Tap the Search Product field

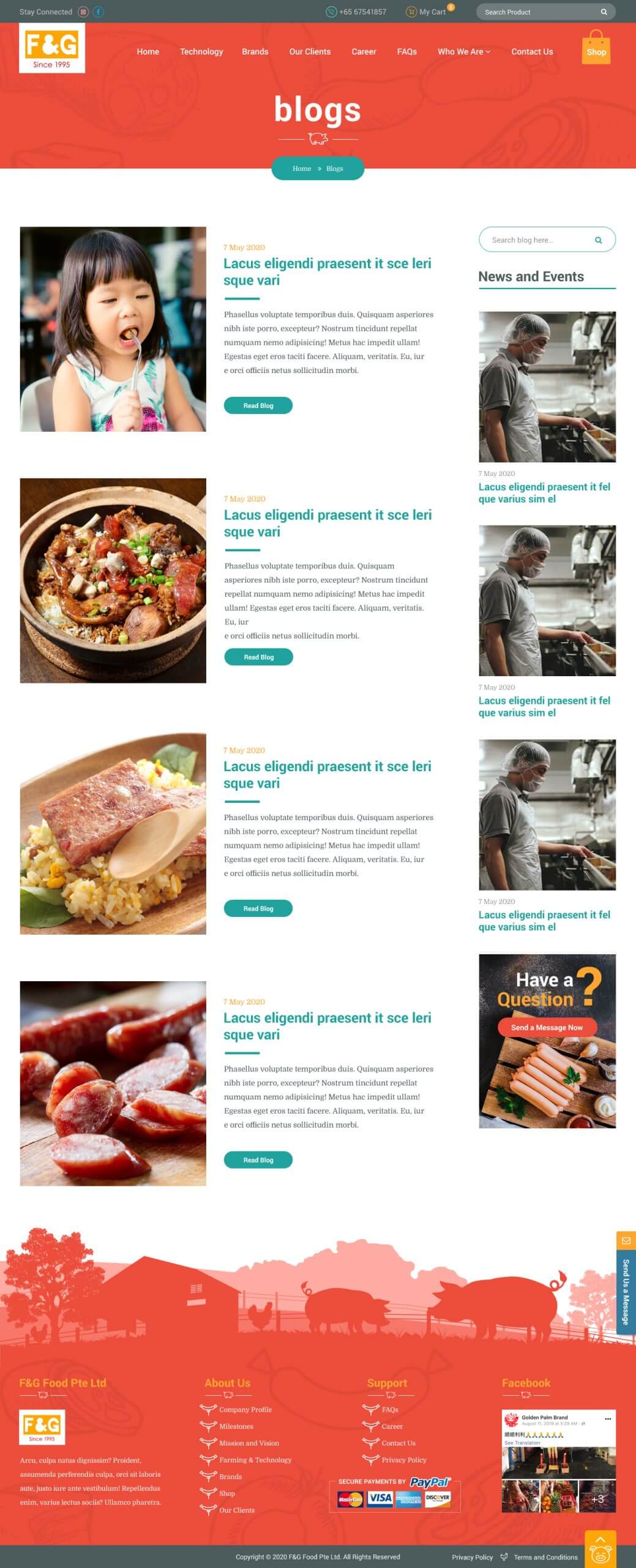539,12
